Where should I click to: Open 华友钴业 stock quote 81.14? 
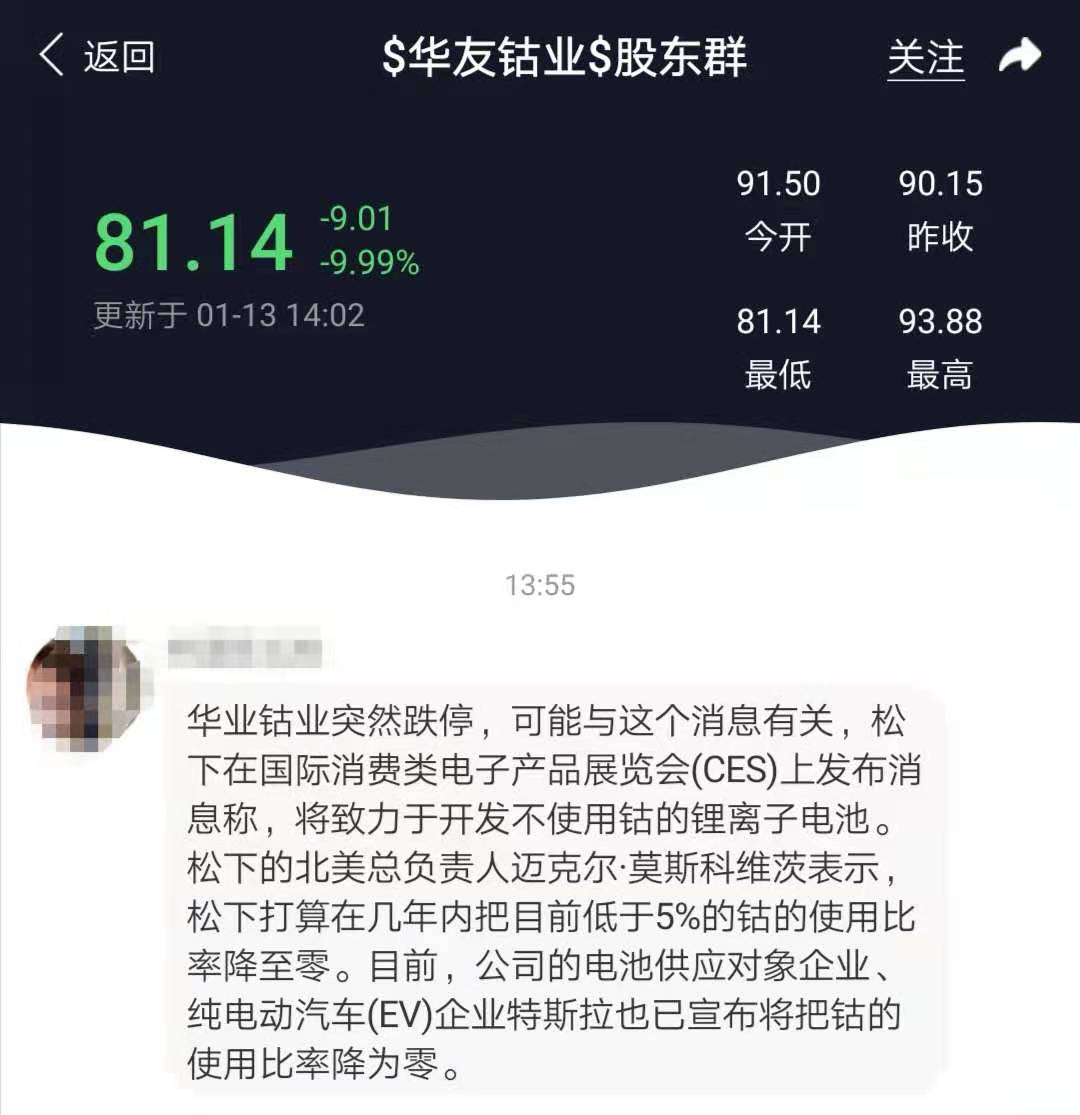coord(194,243)
